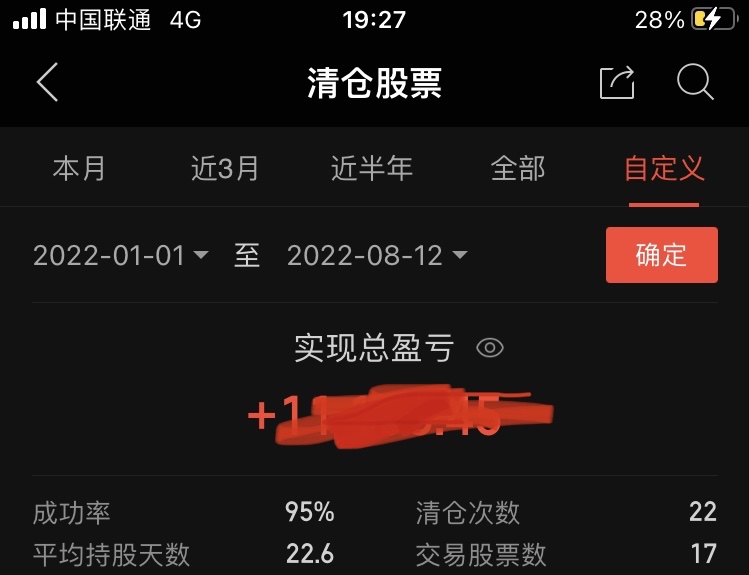Select the 自定义 tab
This screenshot has width=749, height=575.
pyautogui.click(x=664, y=168)
